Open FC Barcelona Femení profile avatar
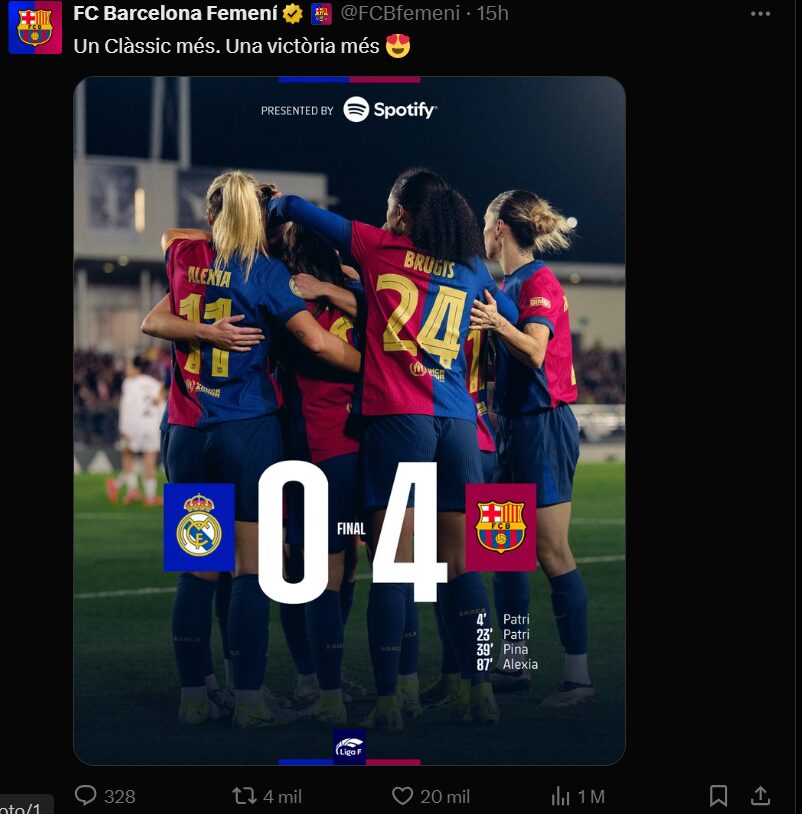The height and width of the screenshot is (814, 802). click(35, 27)
